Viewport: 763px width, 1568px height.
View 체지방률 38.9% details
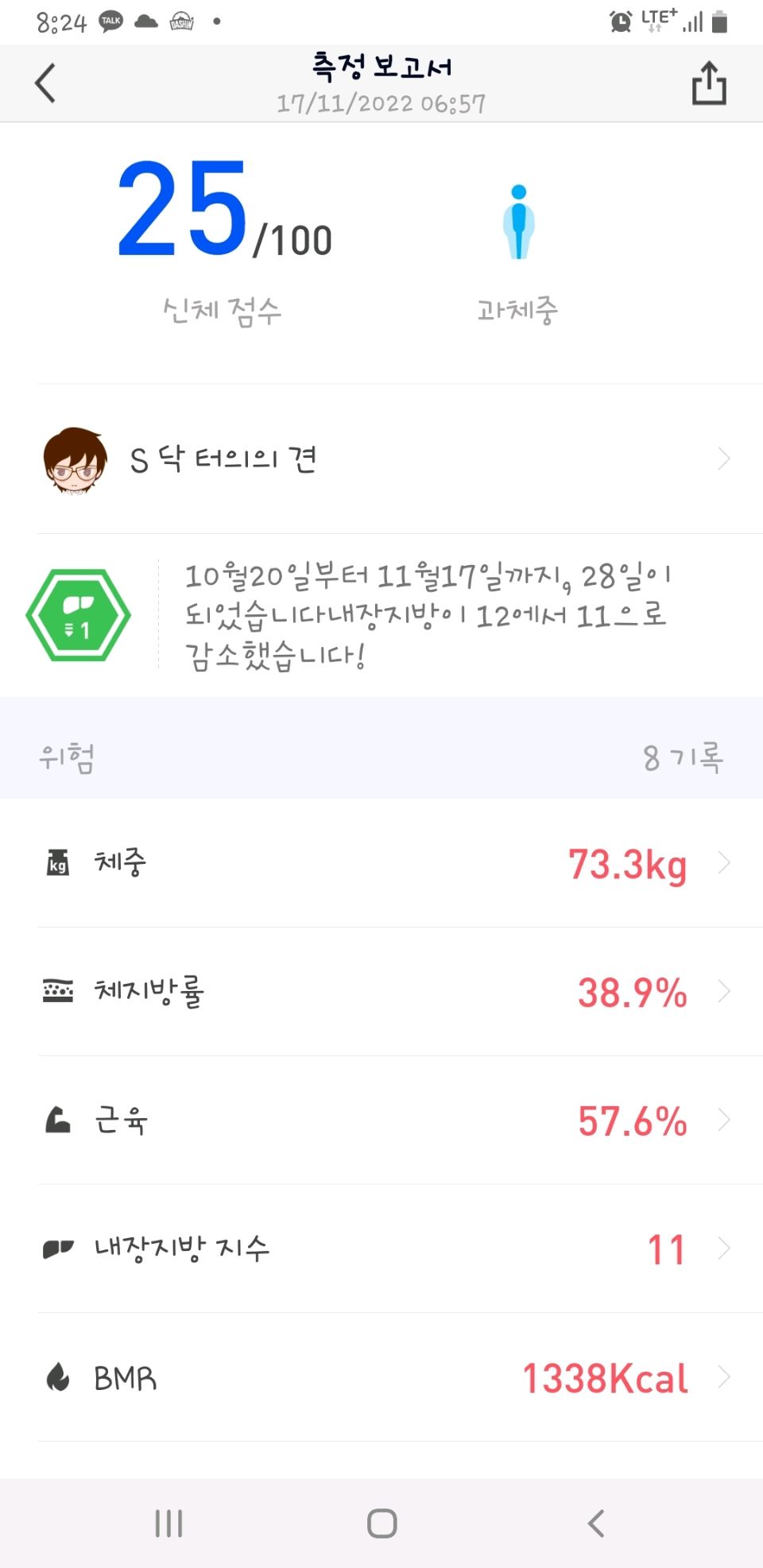[x=381, y=992]
